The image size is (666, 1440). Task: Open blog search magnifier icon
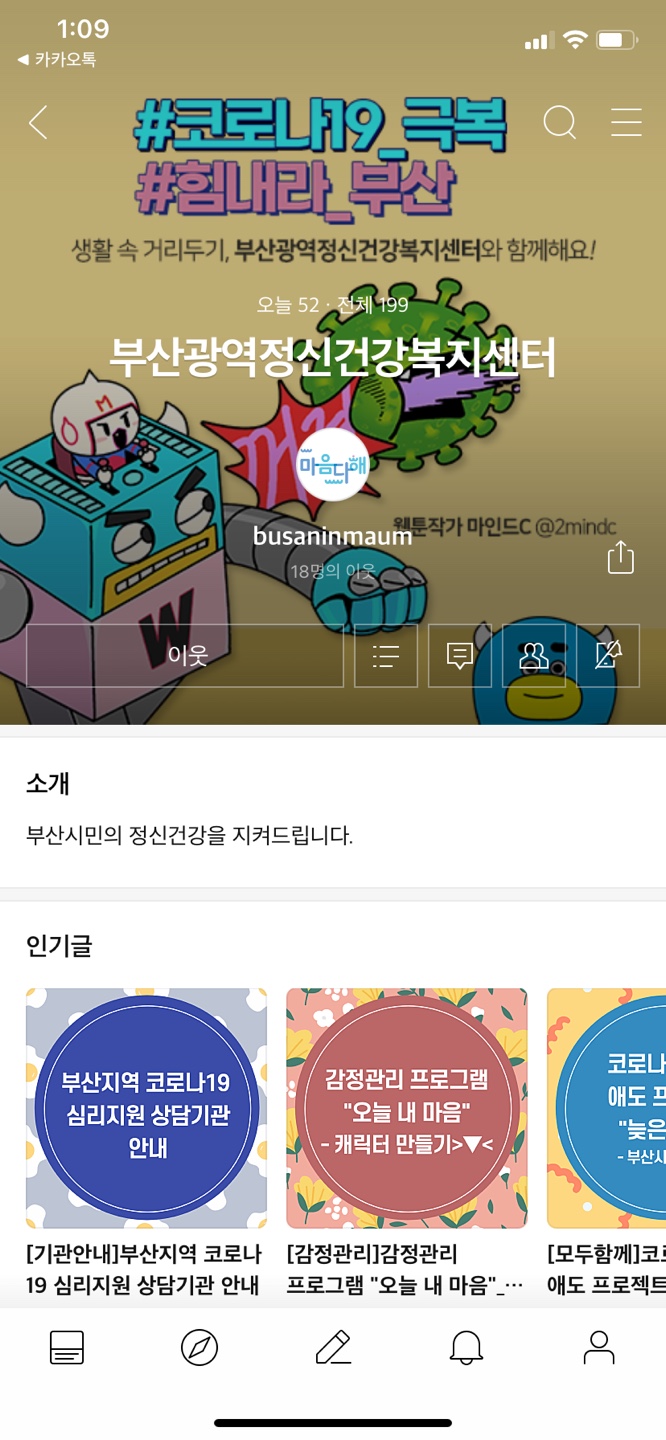(559, 123)
